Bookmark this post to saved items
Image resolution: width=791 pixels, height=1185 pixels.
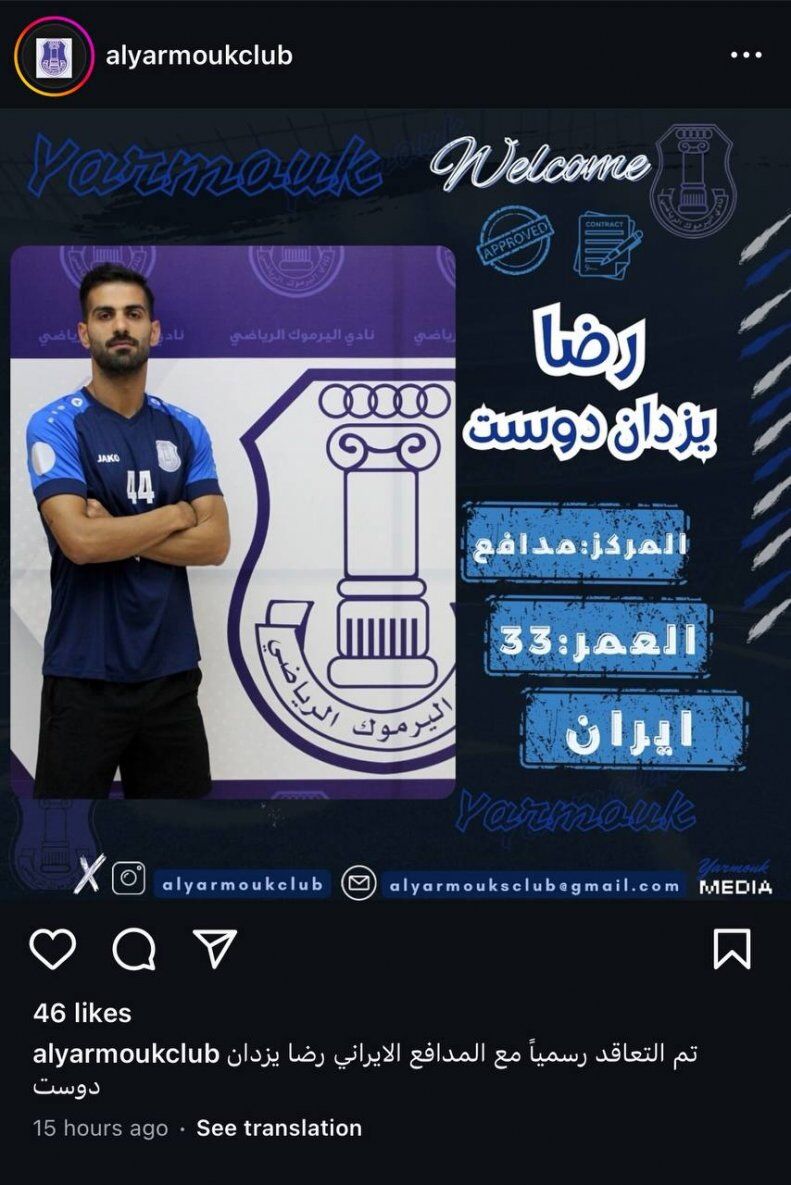(x=732, y=949)
